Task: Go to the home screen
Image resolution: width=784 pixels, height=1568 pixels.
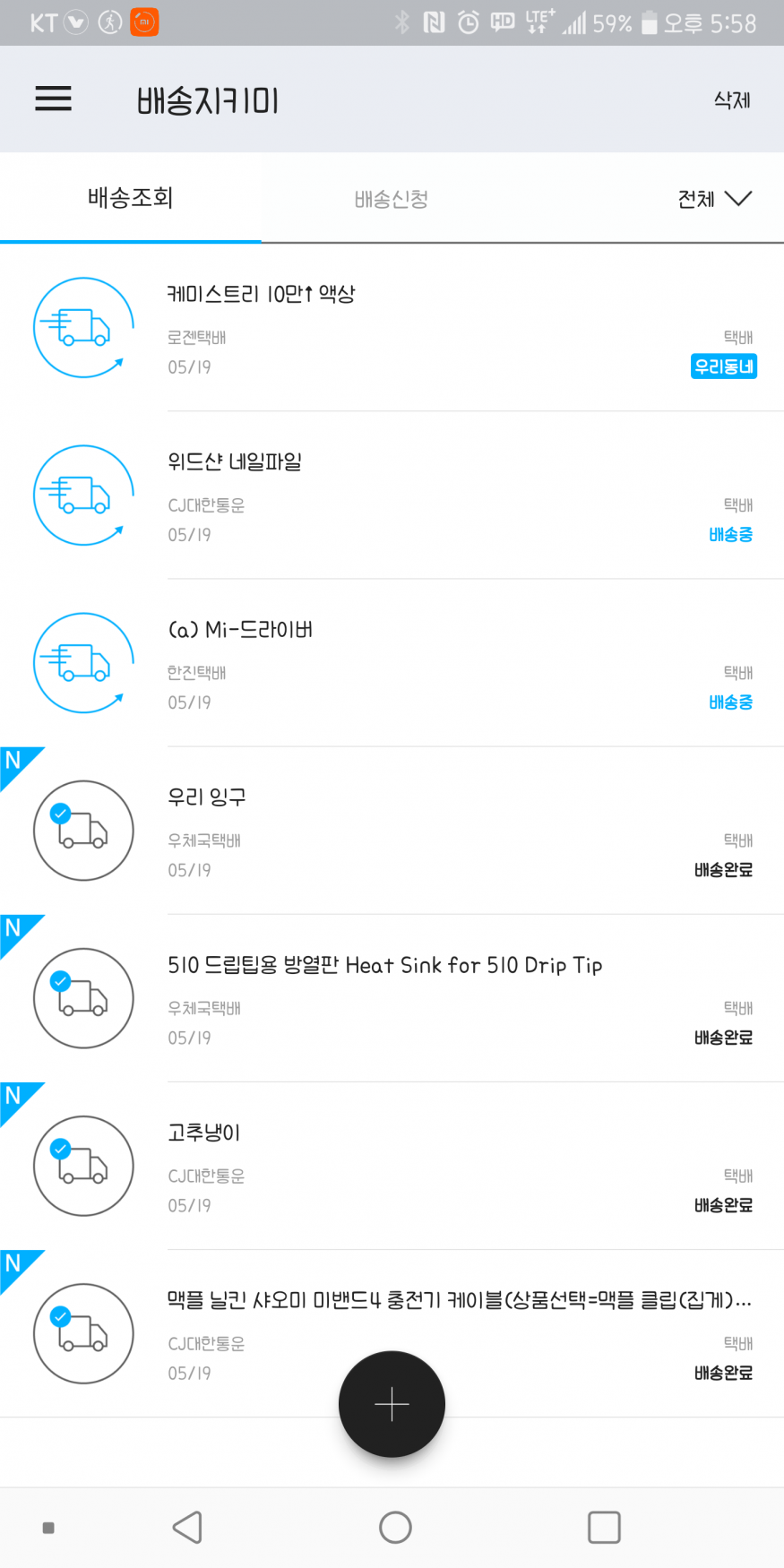Action: pos(395,1528)
